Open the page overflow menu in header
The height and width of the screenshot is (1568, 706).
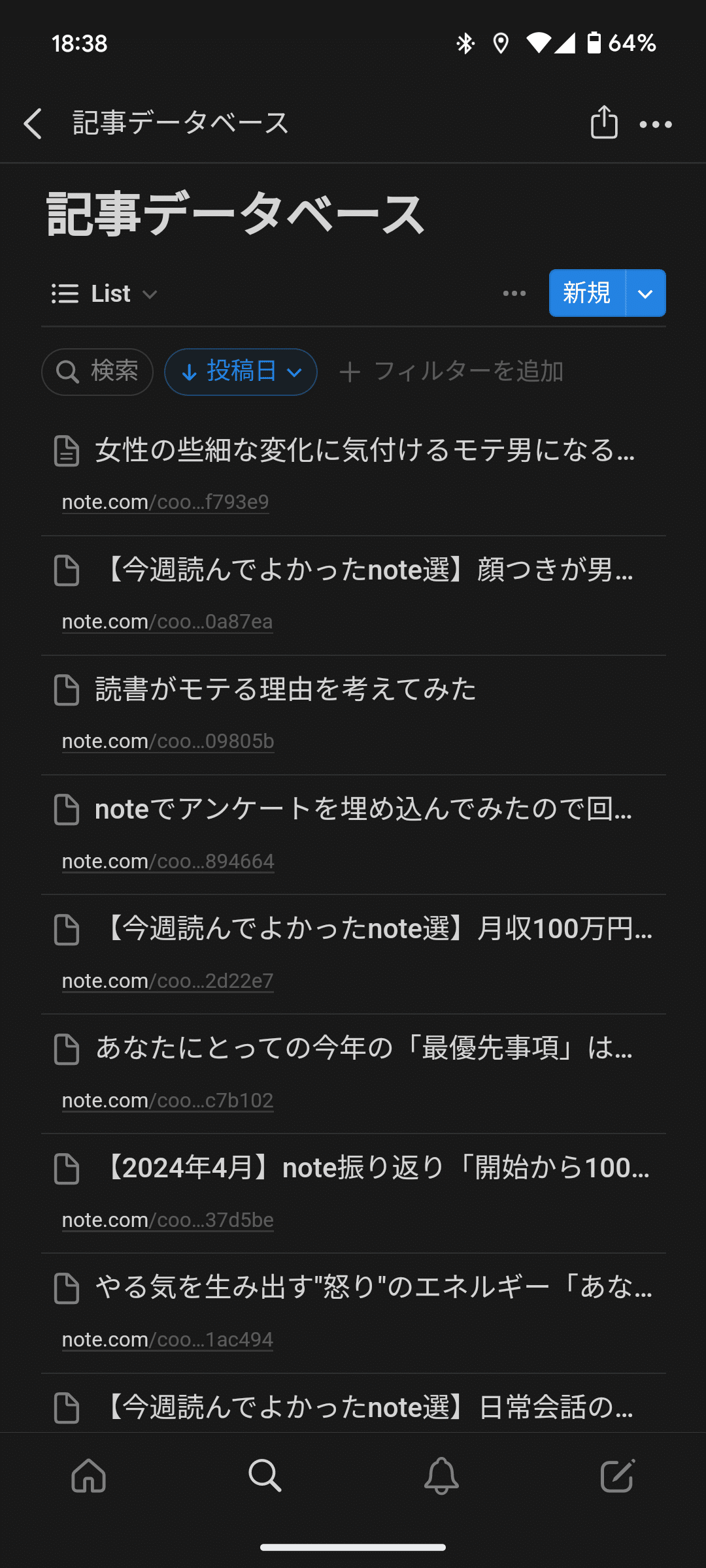pos(656,124)
